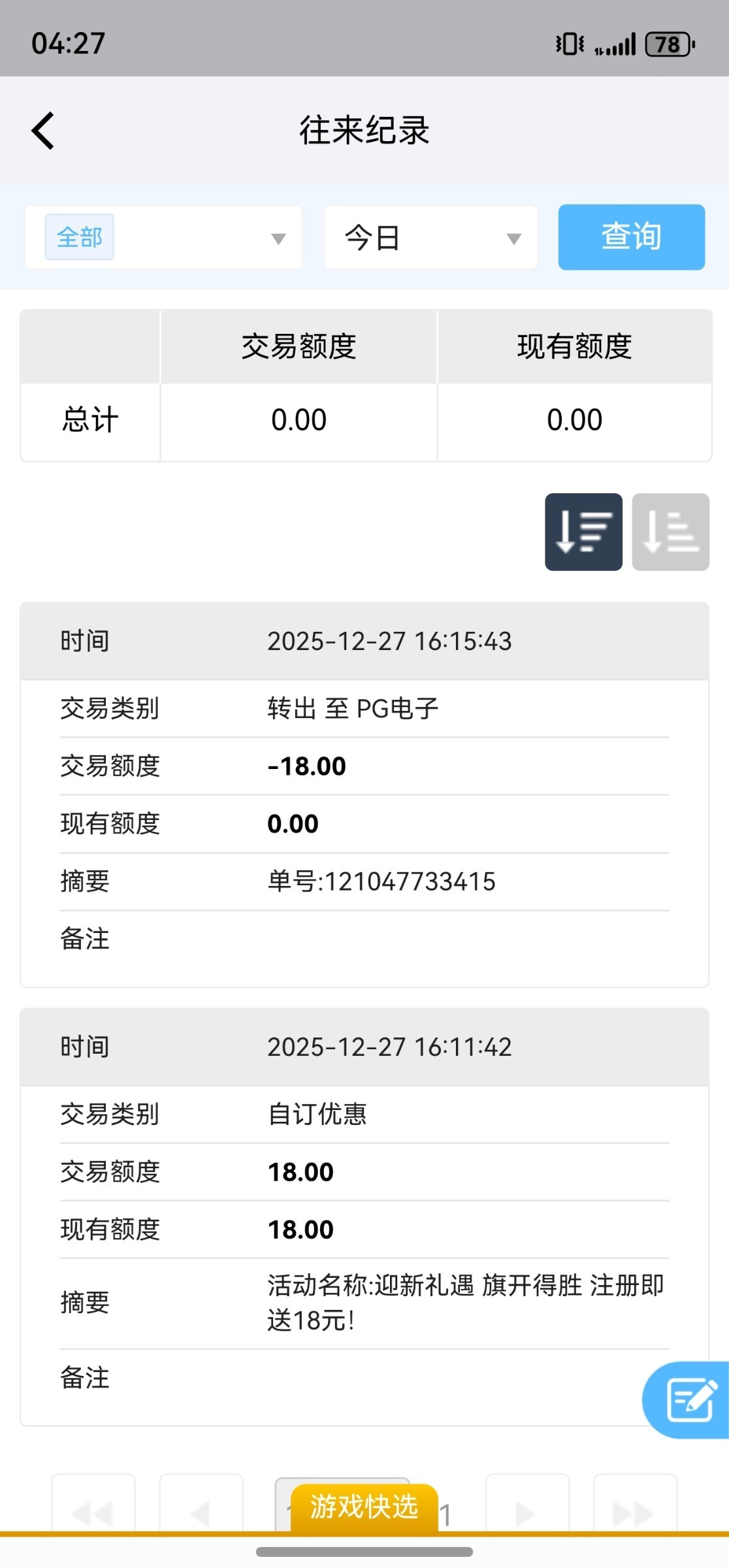Image resolution: width=729 pixels, height=1568 pixels.
Task: Sort records in descending order
Action: (x=583, y=532)
